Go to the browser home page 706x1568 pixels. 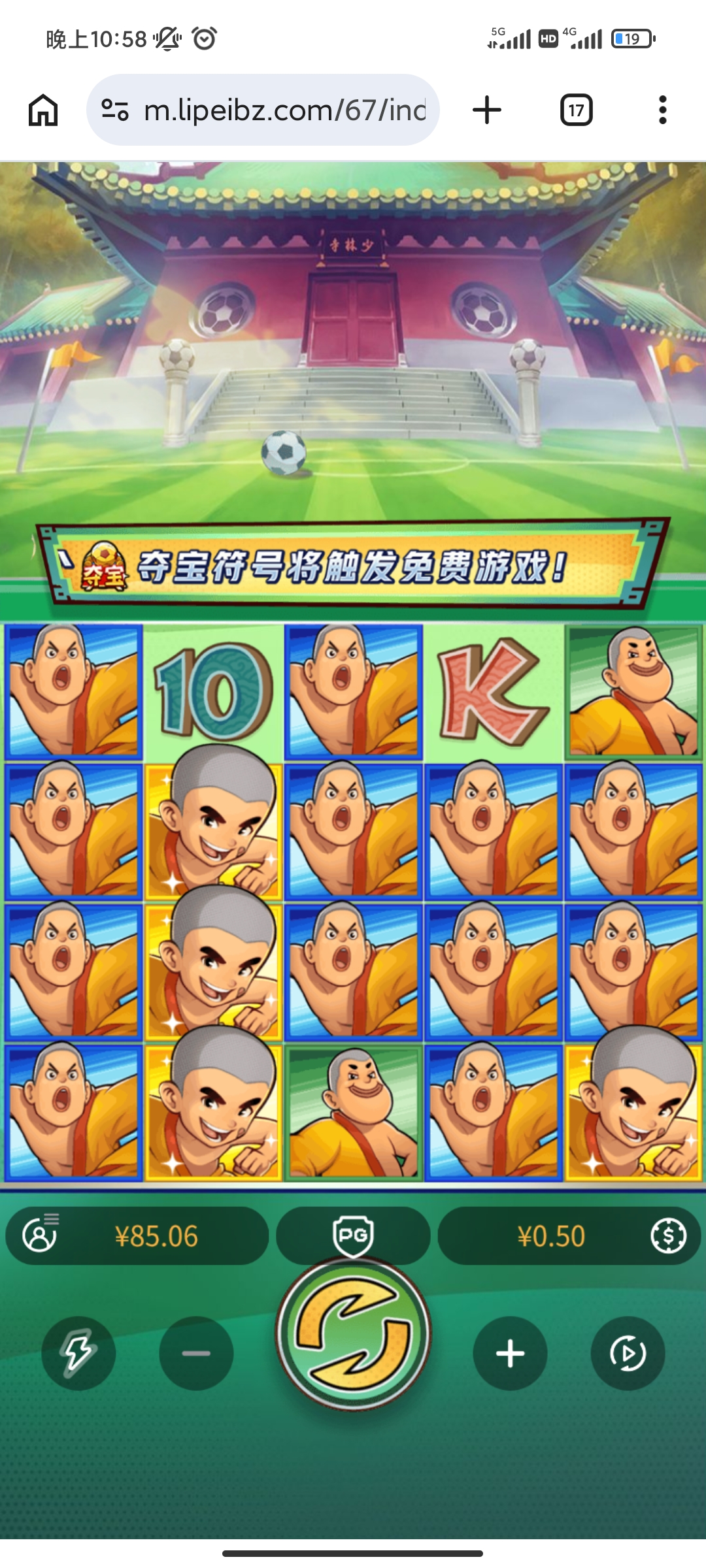click(x=43, y=110)
